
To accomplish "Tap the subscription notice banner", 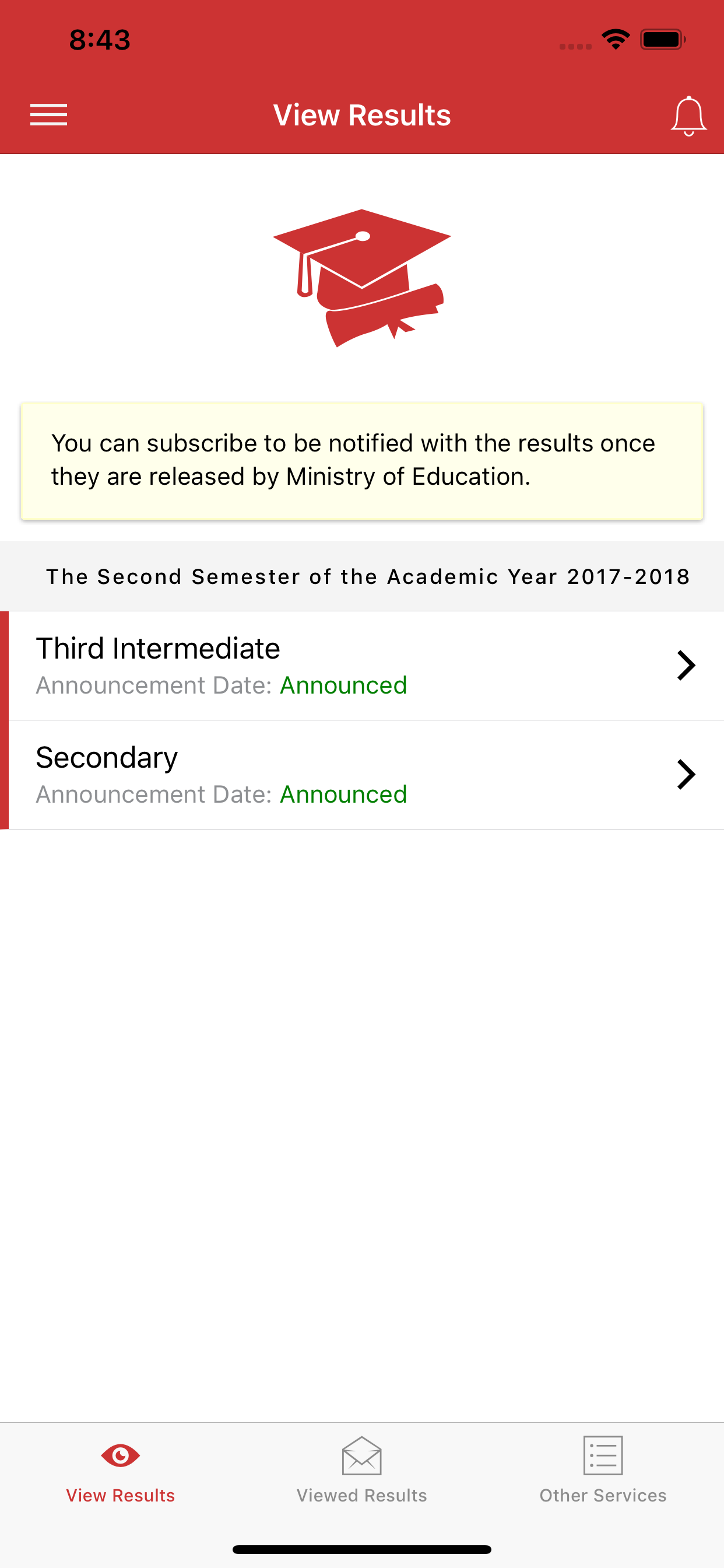I will (x=362, y=460).
